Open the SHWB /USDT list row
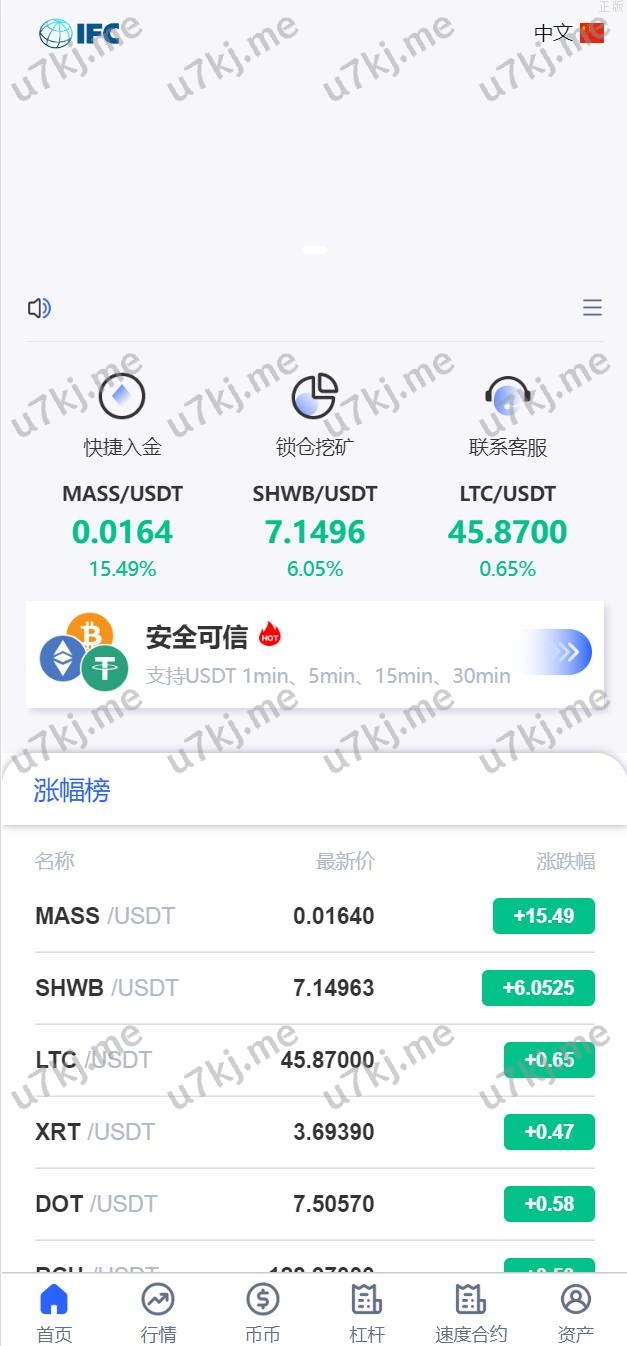The height and width of the screenshot is (1346, 627). 314,988
